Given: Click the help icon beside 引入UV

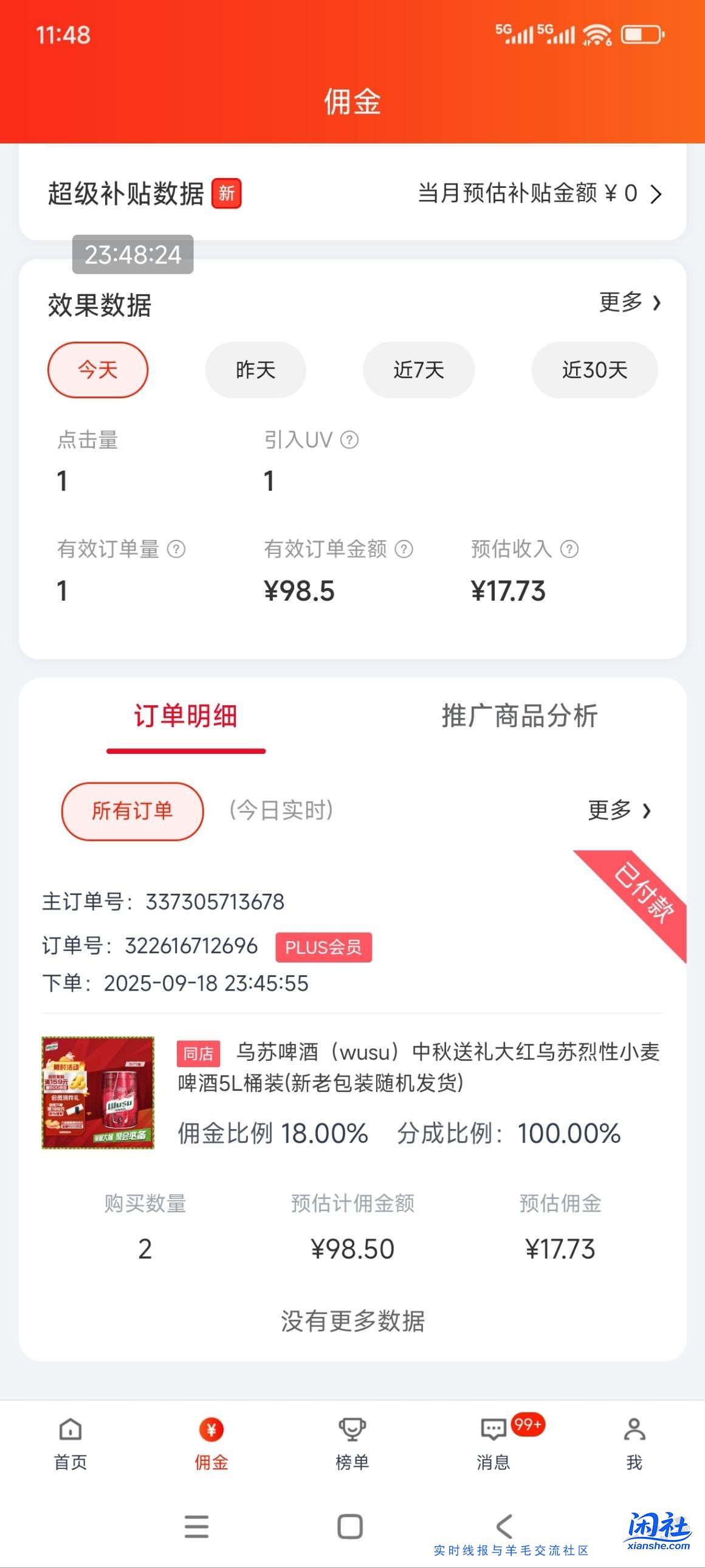Looking at the screenshot, I should (349, 440).
